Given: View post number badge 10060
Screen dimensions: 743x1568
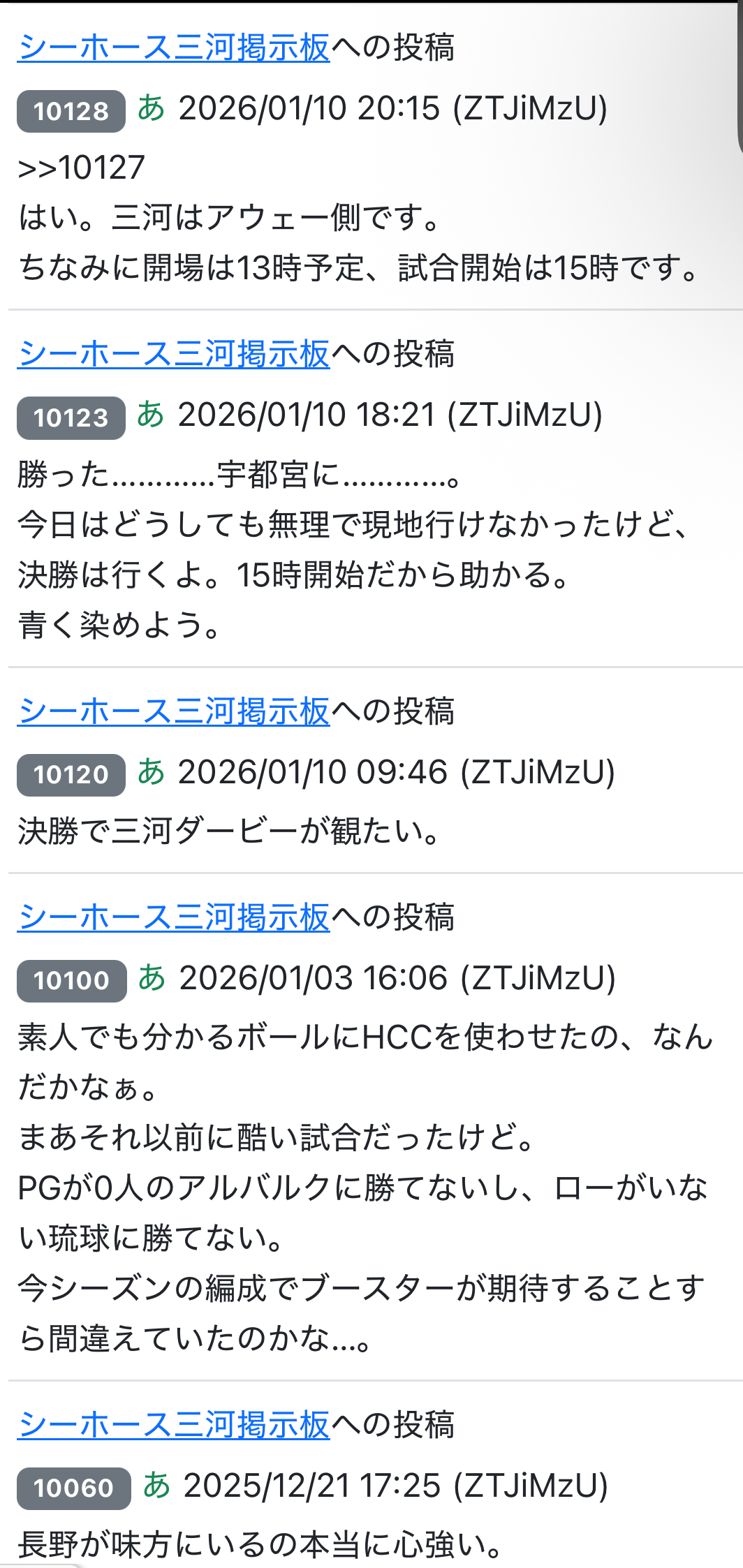Looking at the screenshot, I should (x=73, y=1488).
